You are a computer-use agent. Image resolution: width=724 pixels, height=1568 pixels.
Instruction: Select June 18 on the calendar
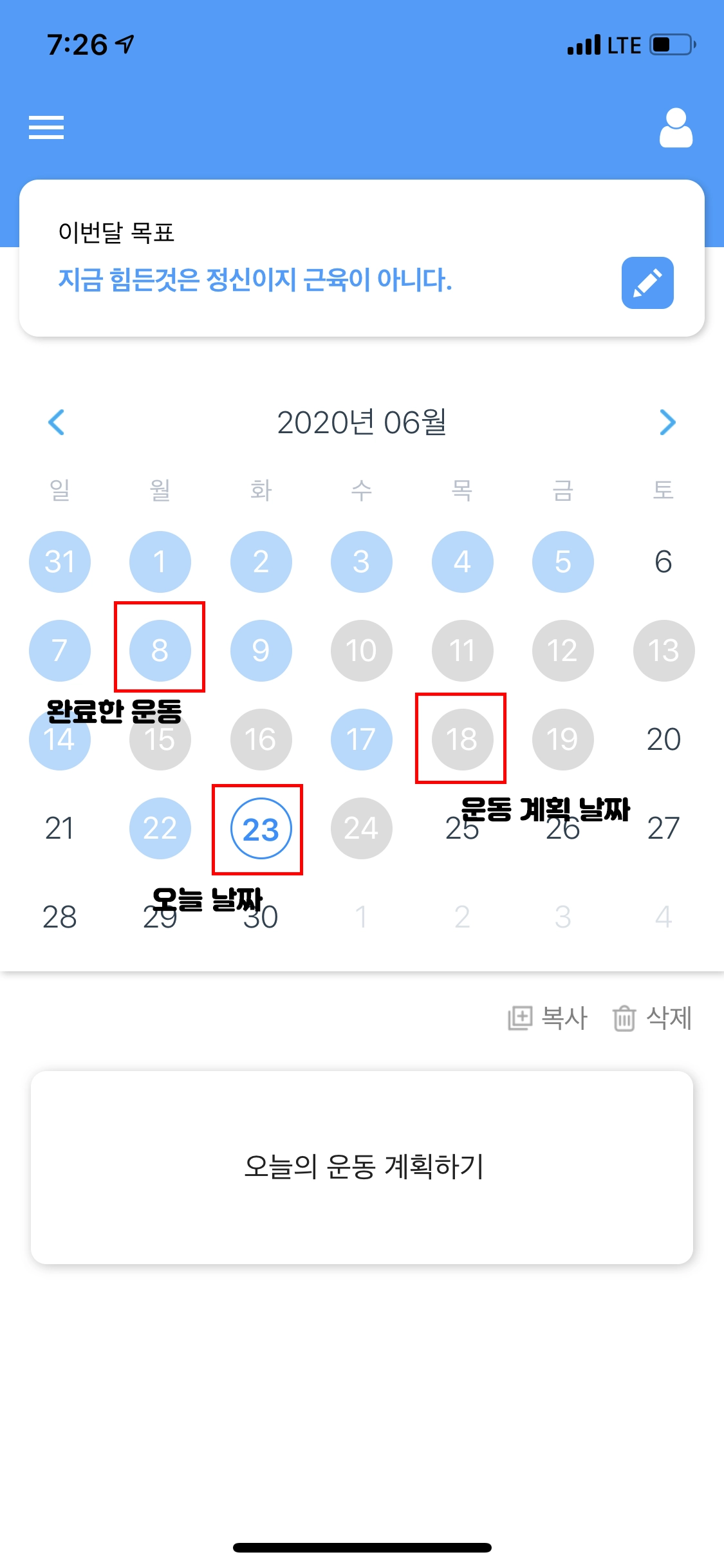(x=462, y=739)
